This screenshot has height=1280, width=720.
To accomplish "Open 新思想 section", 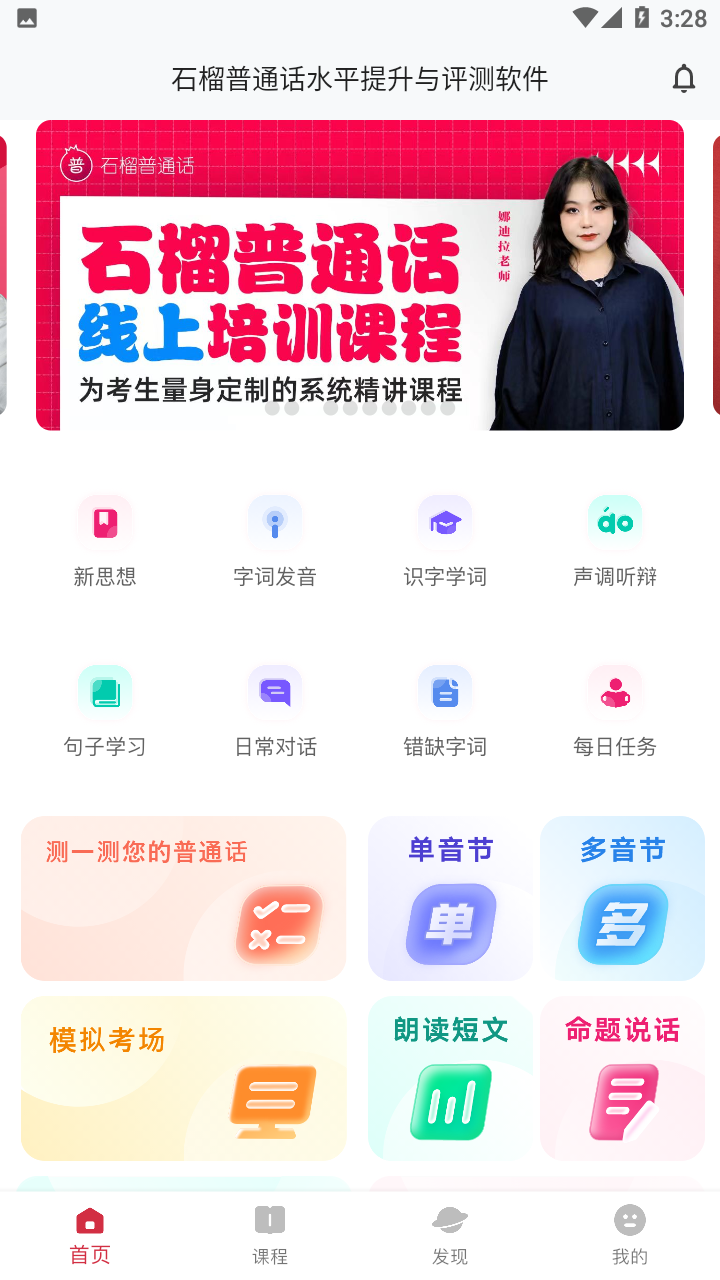I will coord(105,541).
